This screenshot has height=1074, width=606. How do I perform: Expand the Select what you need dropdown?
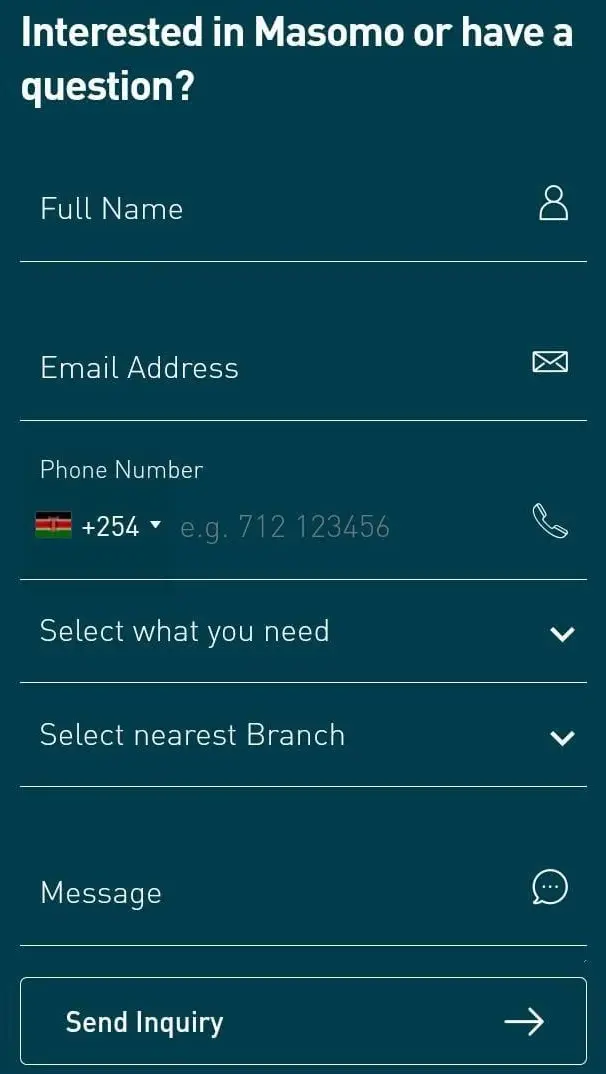point(302,632)
